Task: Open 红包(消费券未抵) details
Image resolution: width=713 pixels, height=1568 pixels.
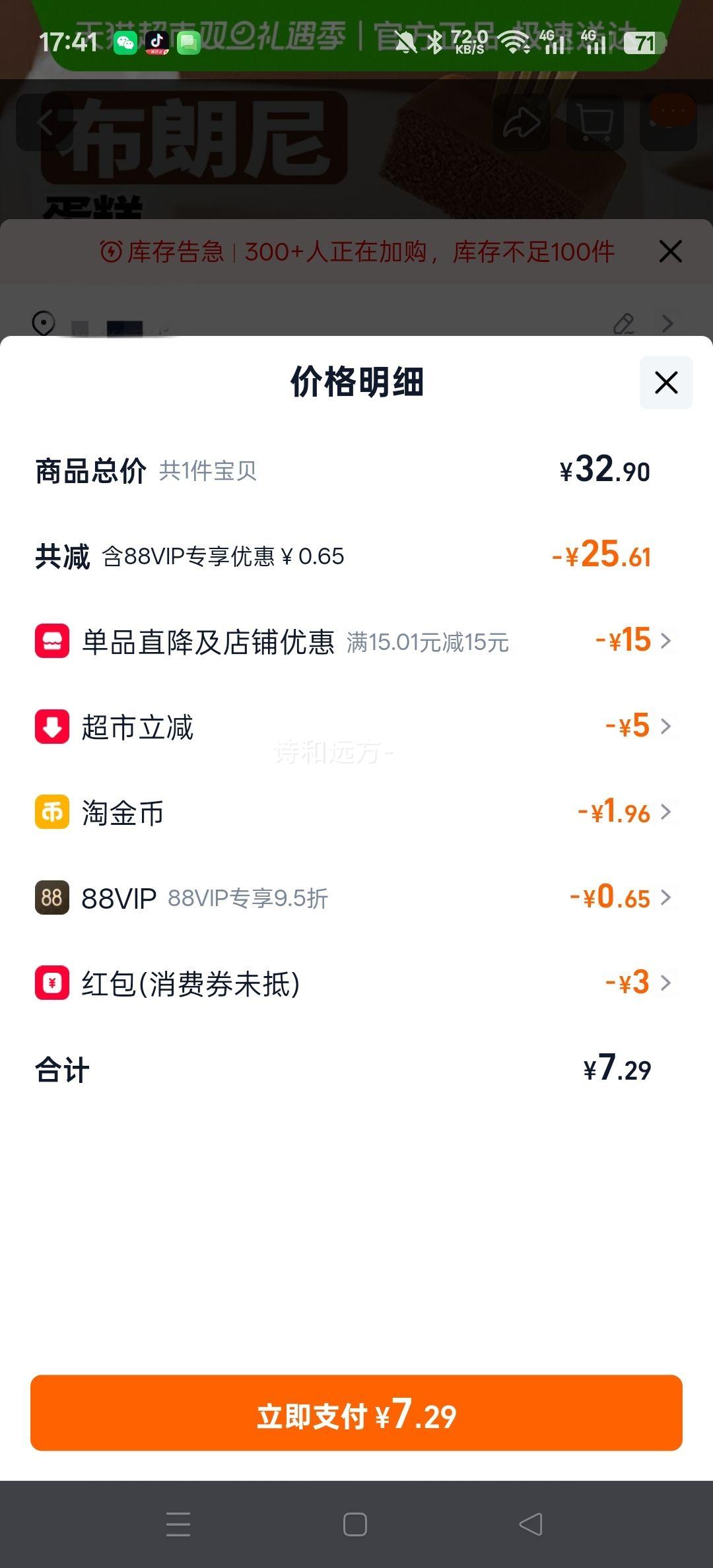Action: pos(667,983)
